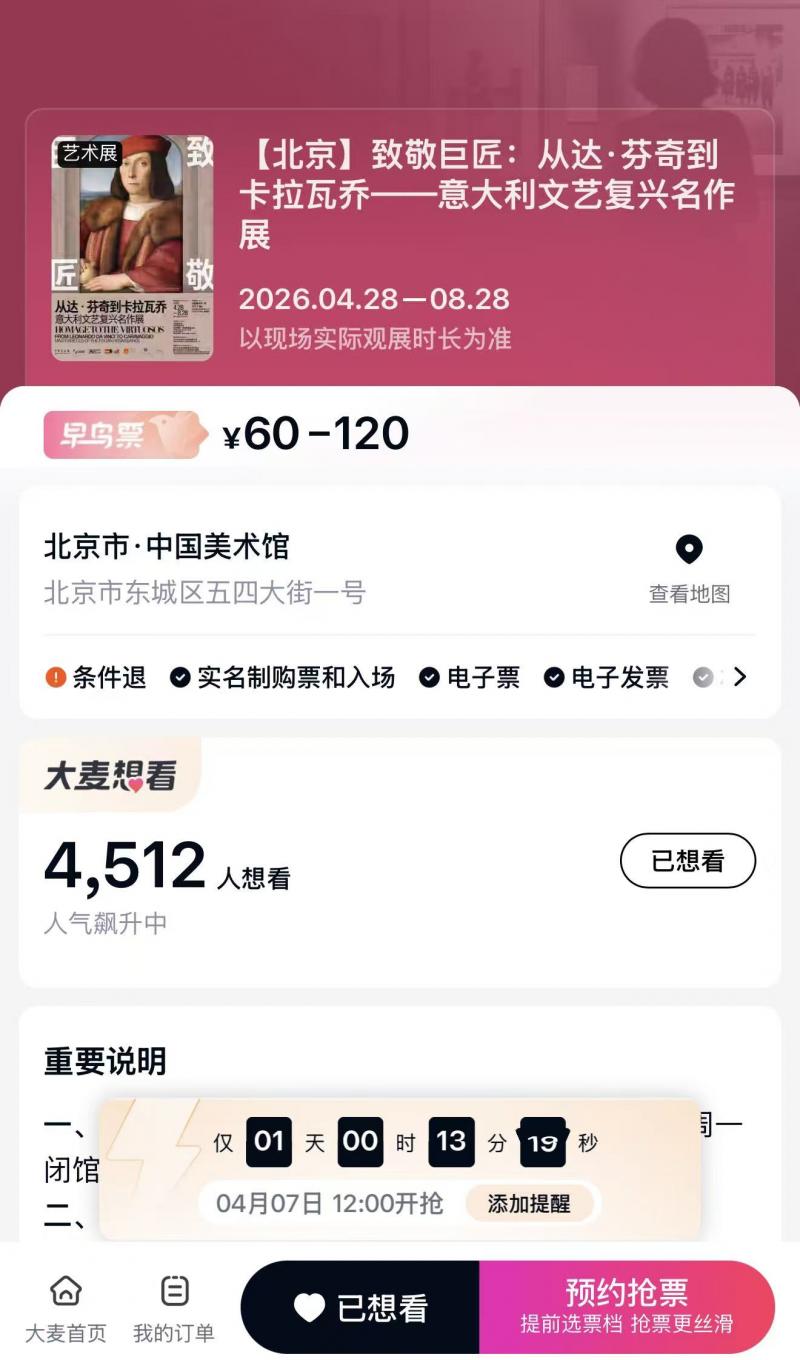Tap the 已想看 outlined button
800x1360 pixels.
coord(687,860)
